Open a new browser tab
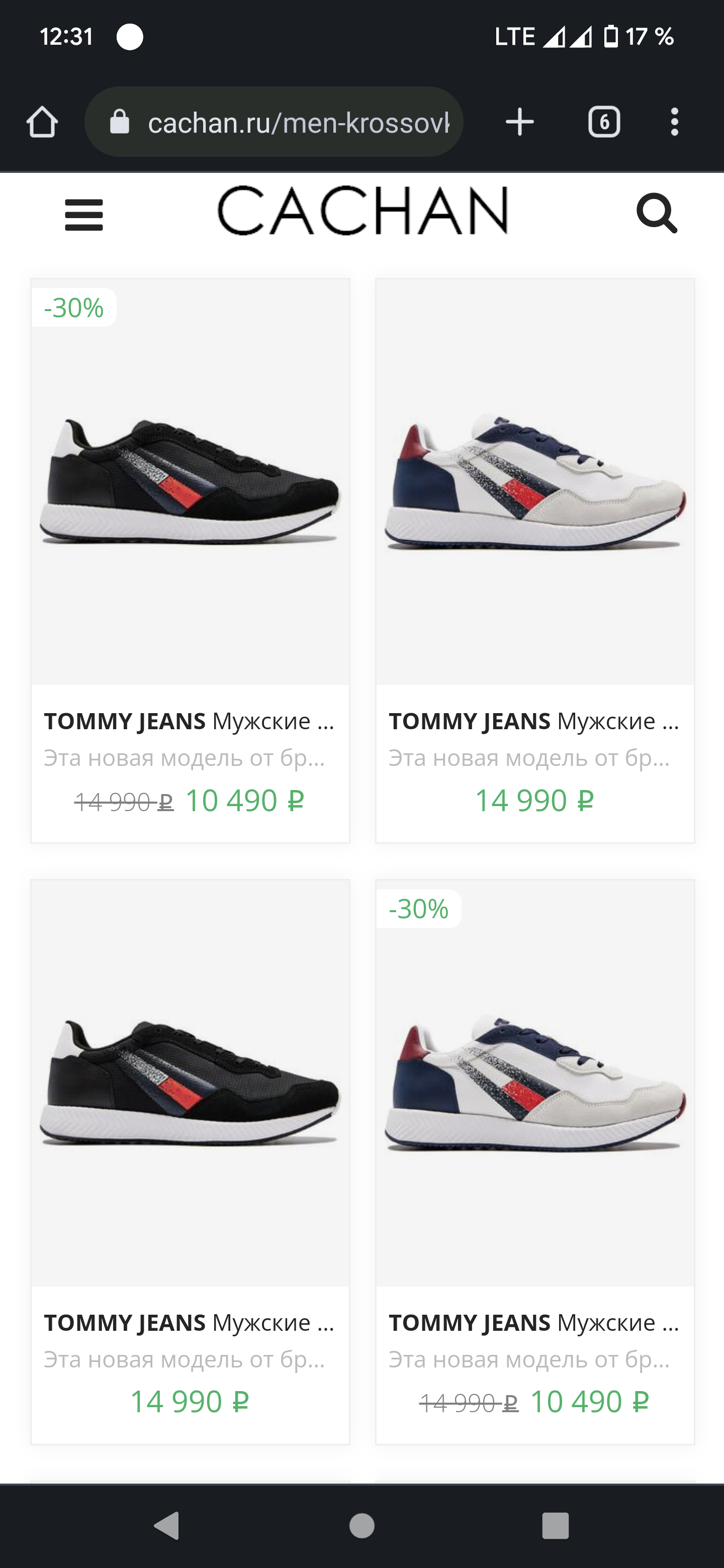Viewport: 724px width, 1568px height. [519, 122]
